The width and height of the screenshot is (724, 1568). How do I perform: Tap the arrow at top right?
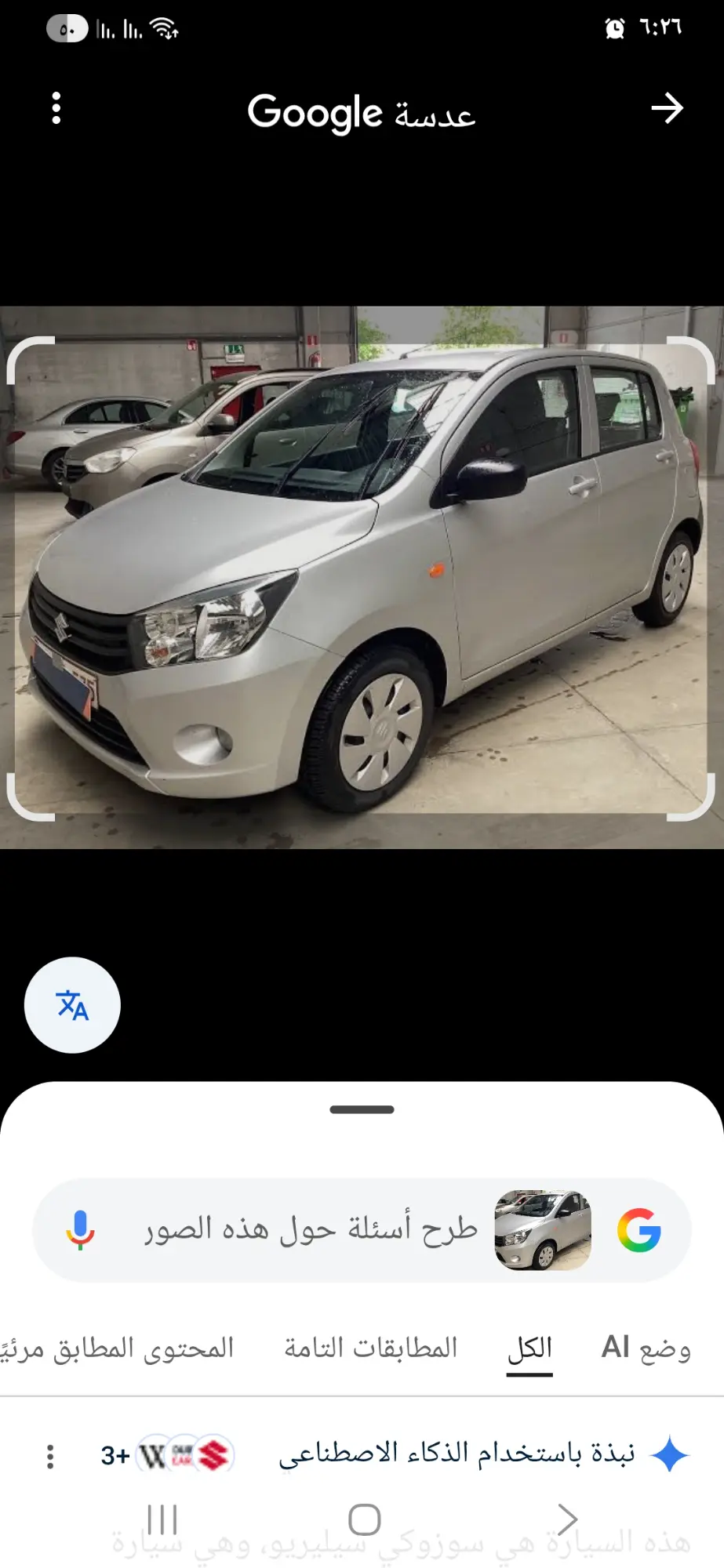point(667,108)
